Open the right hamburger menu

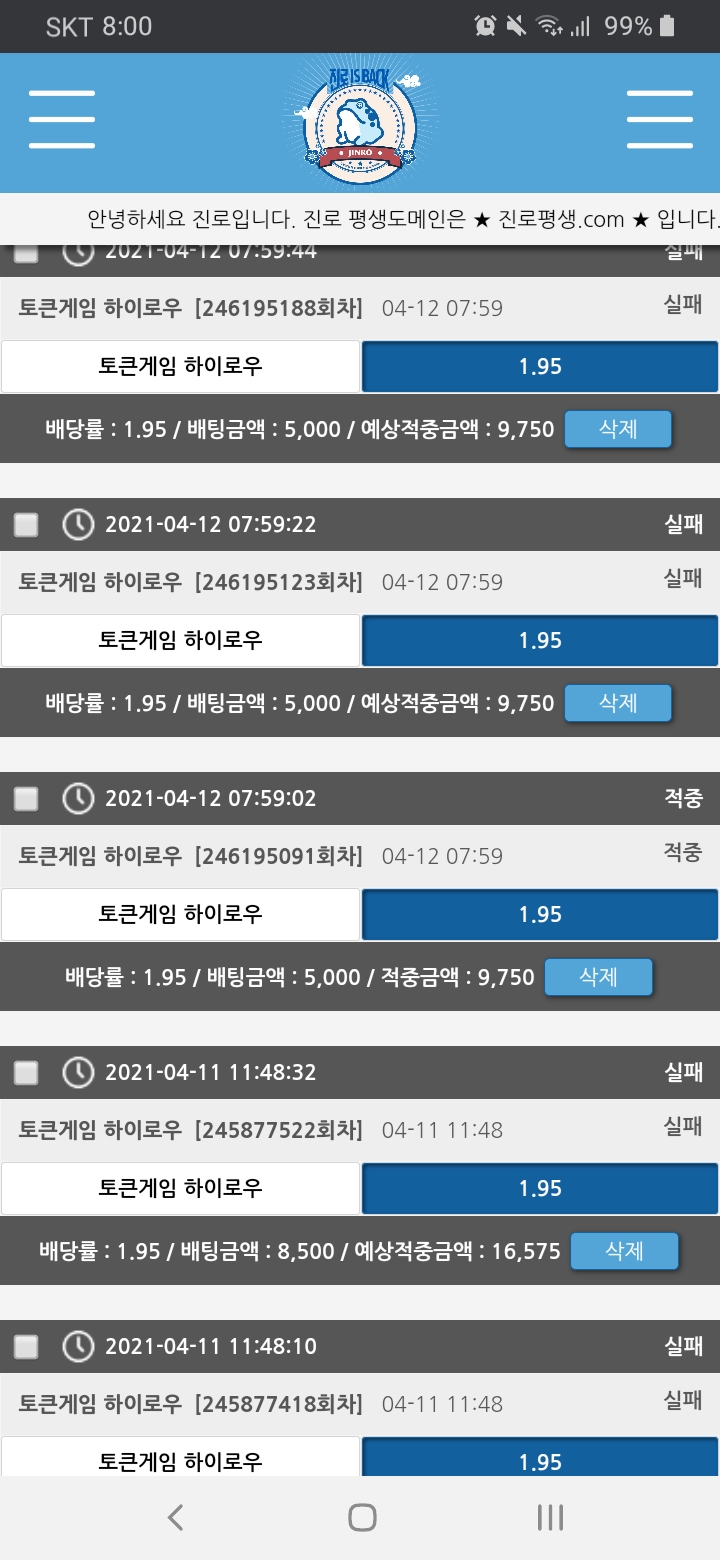click(x=659, y=120)
